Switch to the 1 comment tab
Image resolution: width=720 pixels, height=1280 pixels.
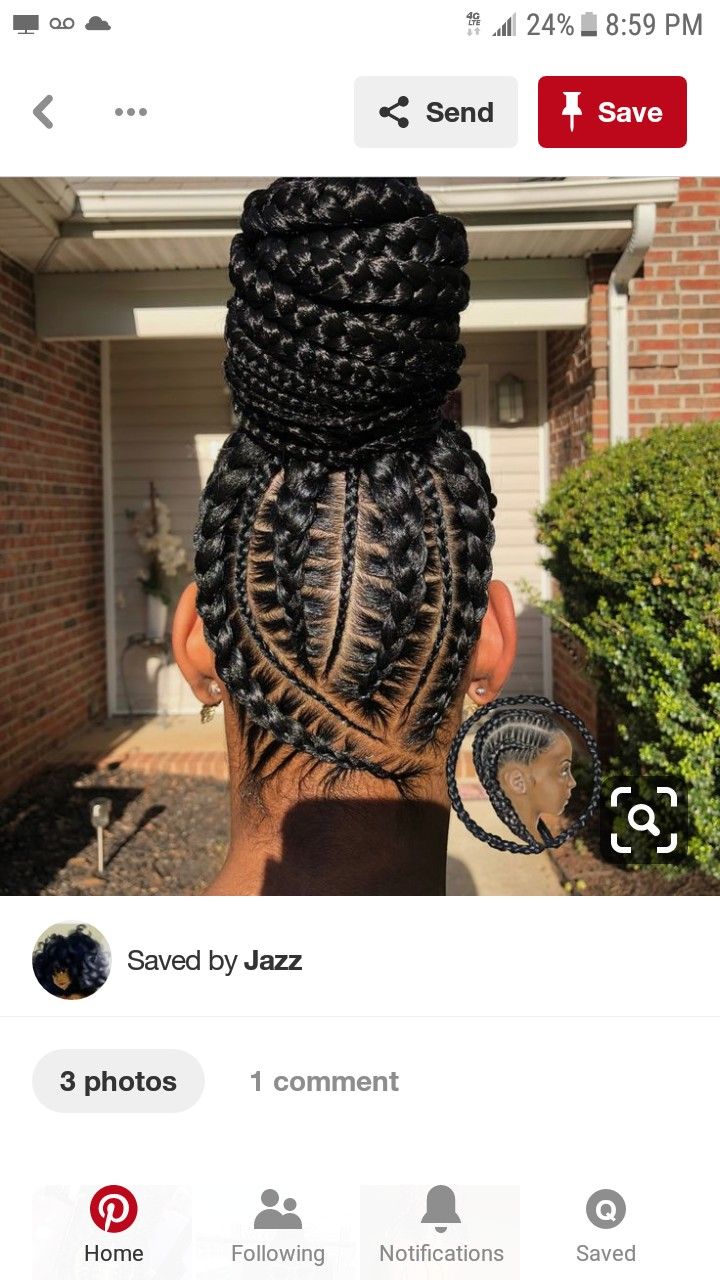coord(324,1081)
